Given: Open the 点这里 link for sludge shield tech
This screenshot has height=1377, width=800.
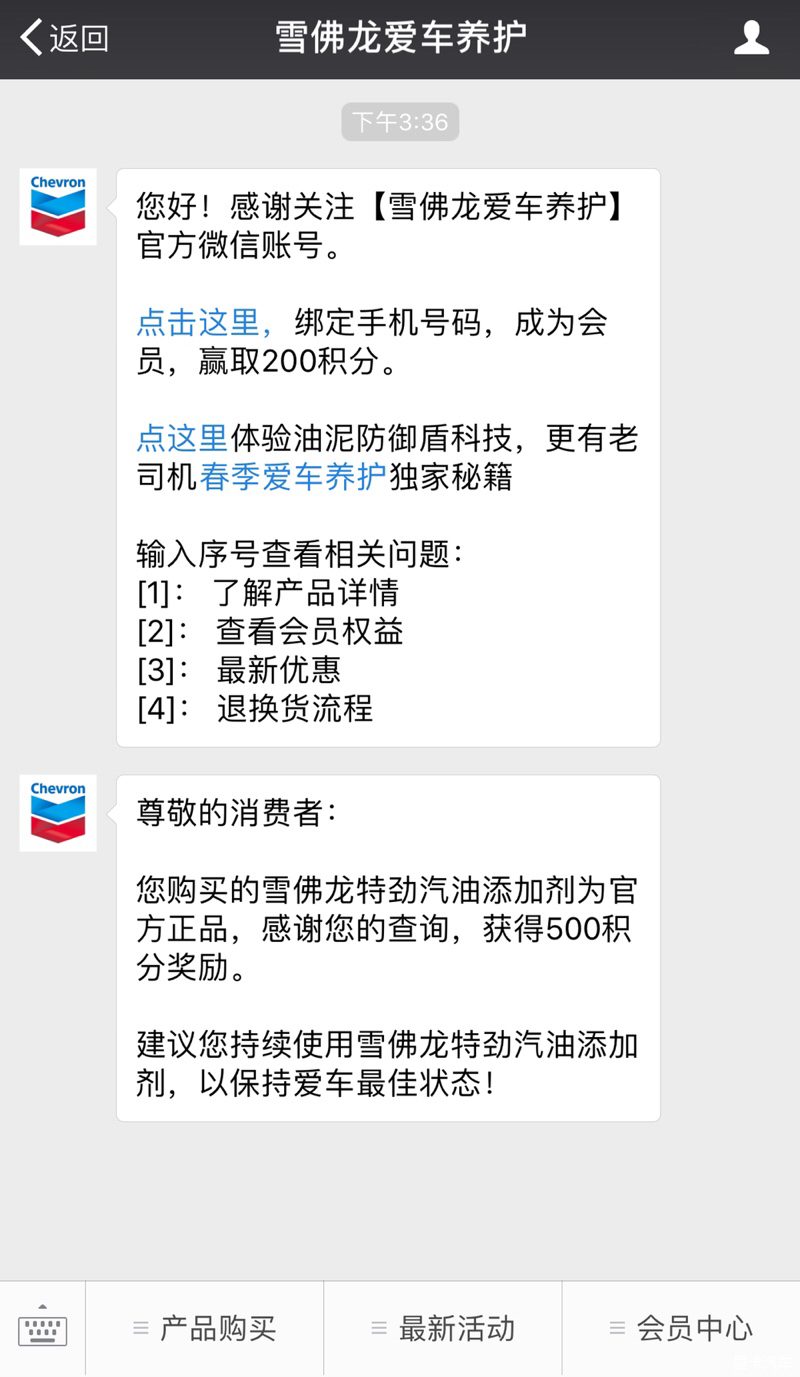Looking at the screenshot, I should click(x=182, y=438).
